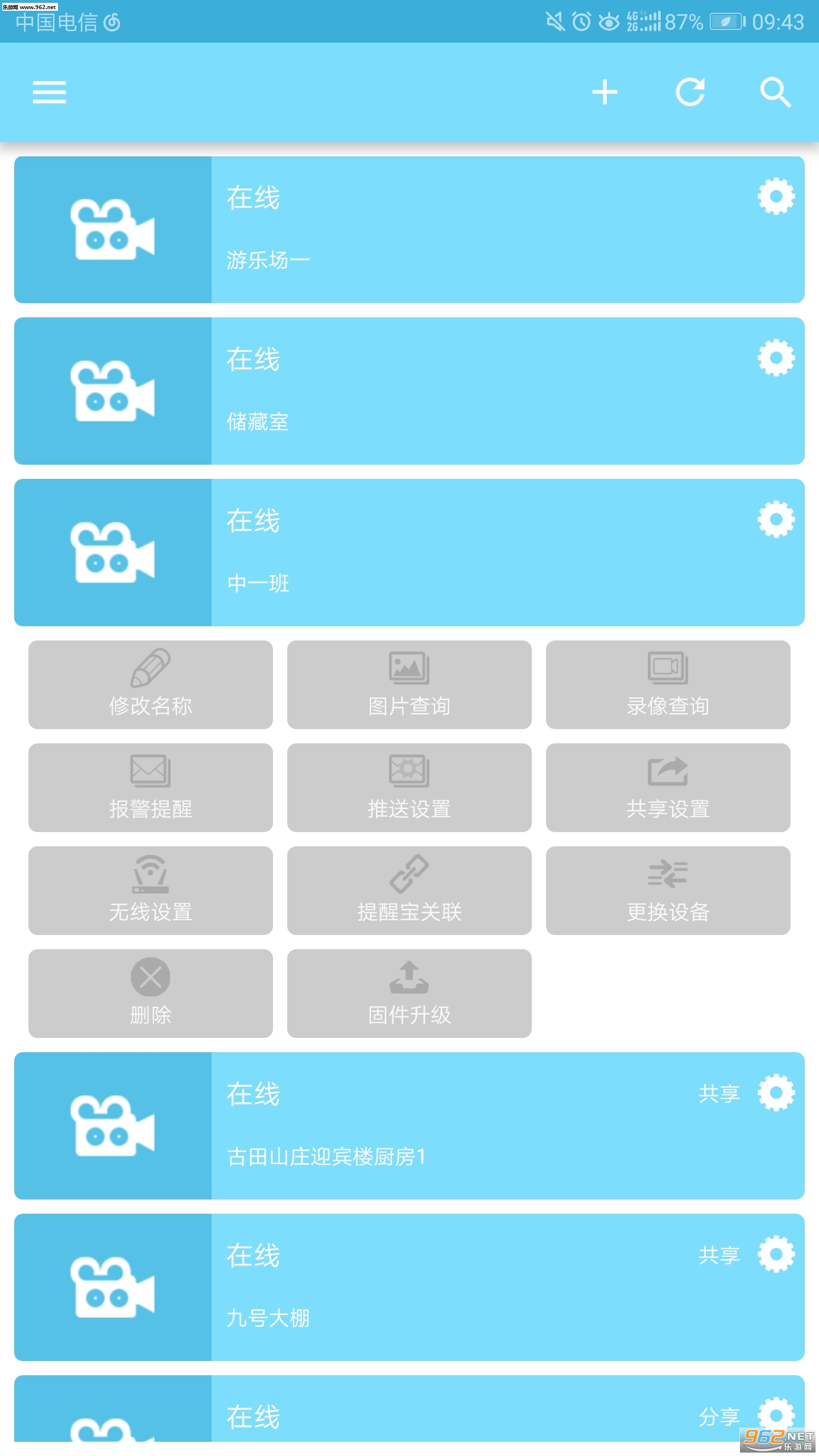Tap 删除 to delete the device
The image size is (819, 1456).
point(151,994)
